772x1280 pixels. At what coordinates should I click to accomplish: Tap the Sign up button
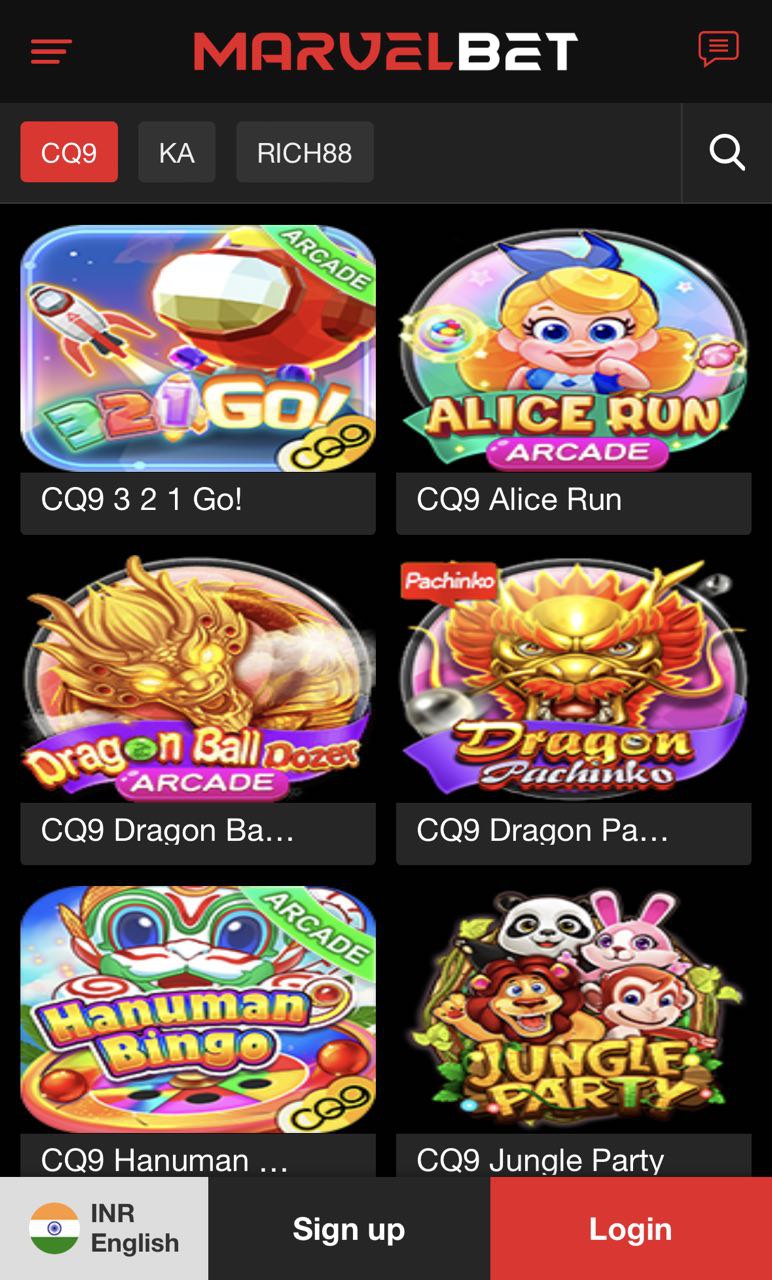tap(348, 1229)
